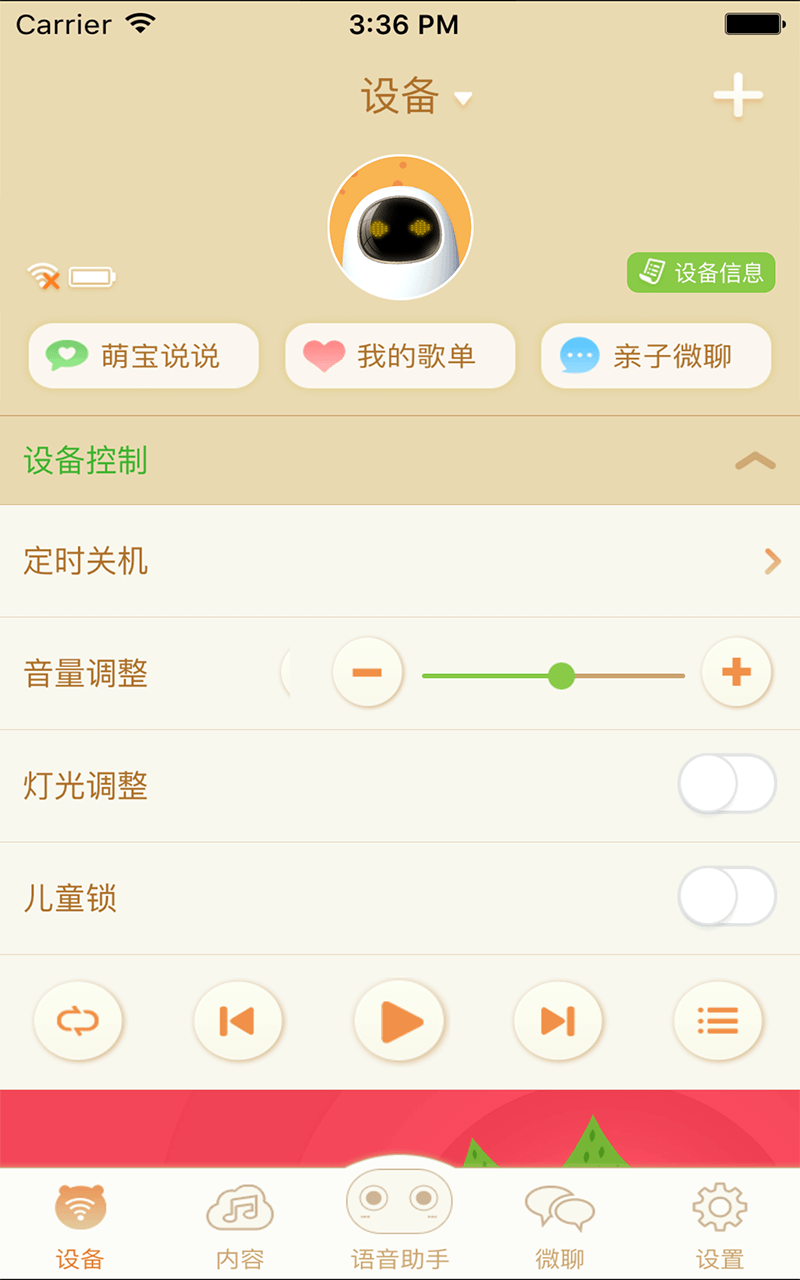Tap the 我的歌单 playlist button
The height and width of the screenshot is (1280, 800).
(400, 355)
